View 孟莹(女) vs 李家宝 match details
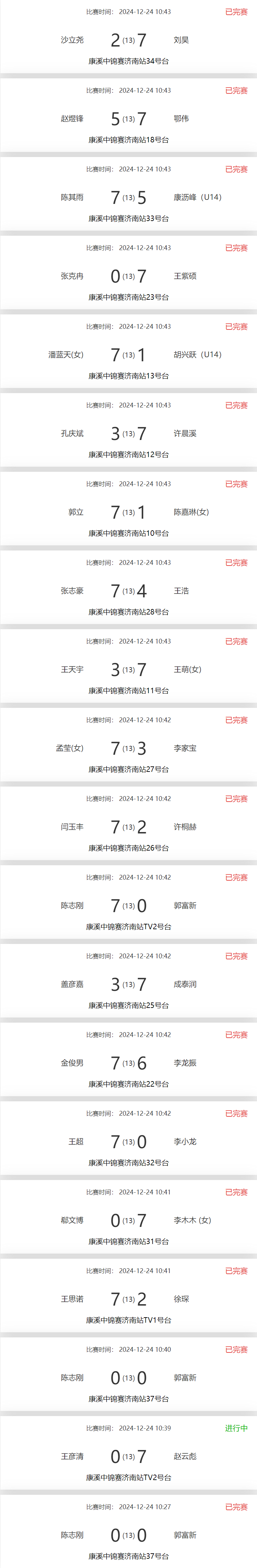Viewport: 257px width, 1568px height. tap(129, 748)
